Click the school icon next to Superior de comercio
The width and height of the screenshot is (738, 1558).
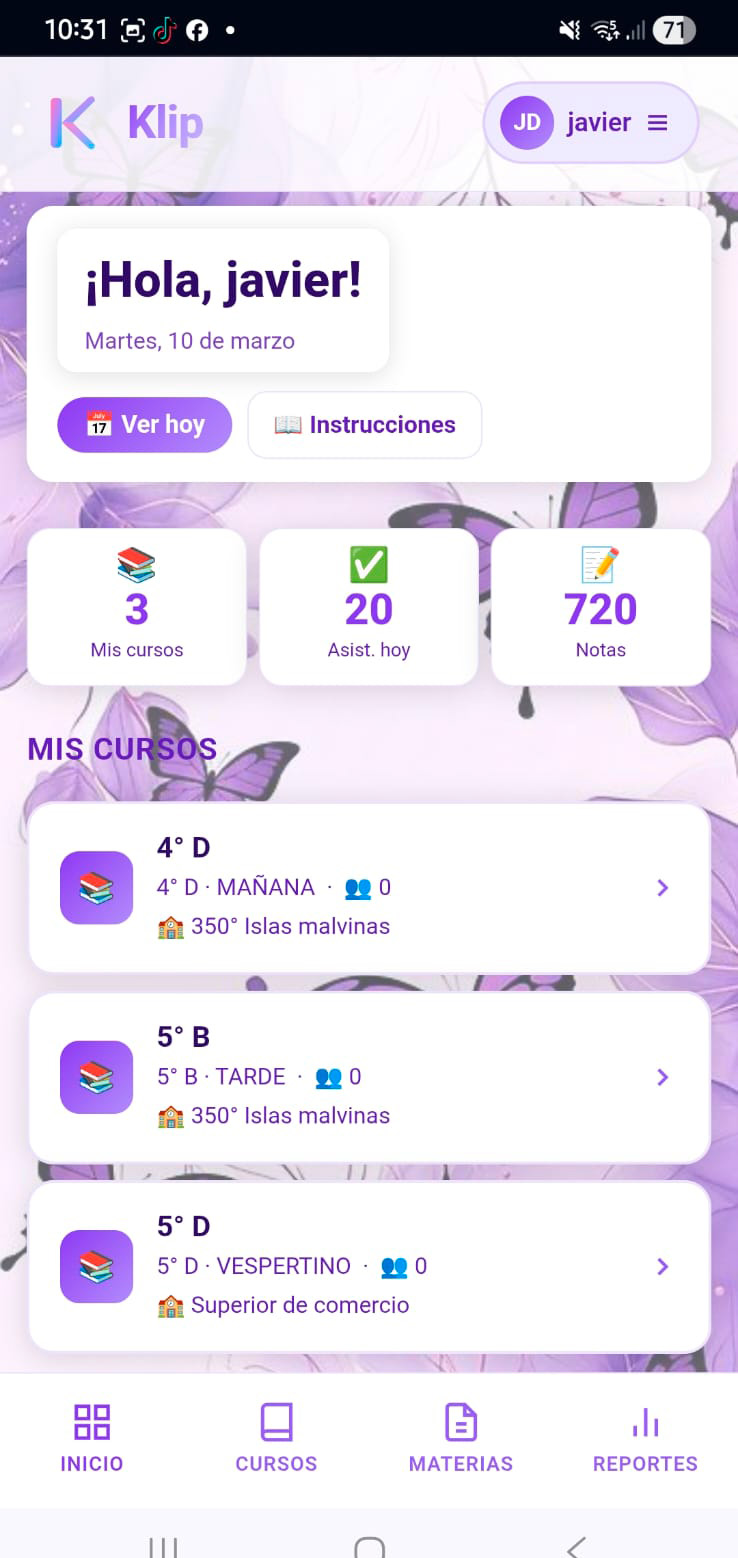(x=170, y=1305)
